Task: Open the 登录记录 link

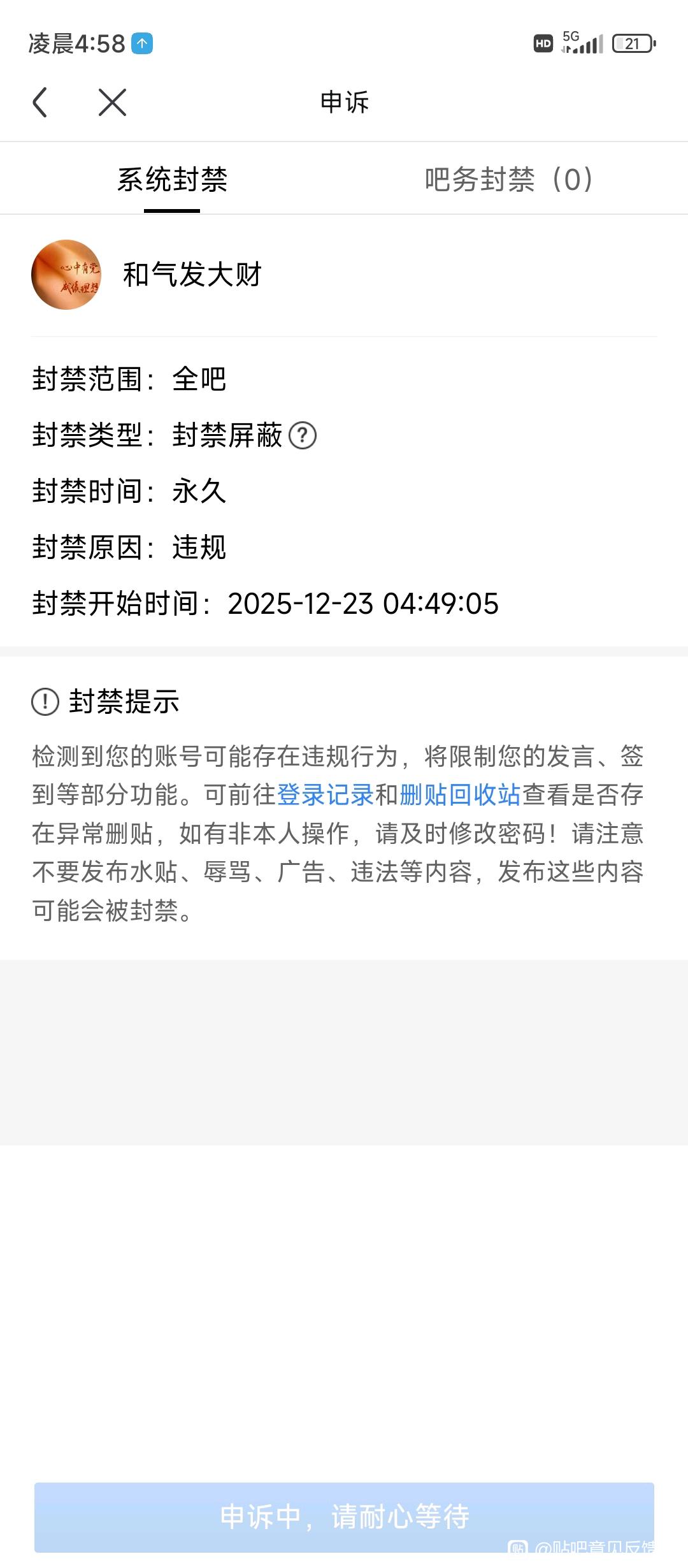Action: 325,795
